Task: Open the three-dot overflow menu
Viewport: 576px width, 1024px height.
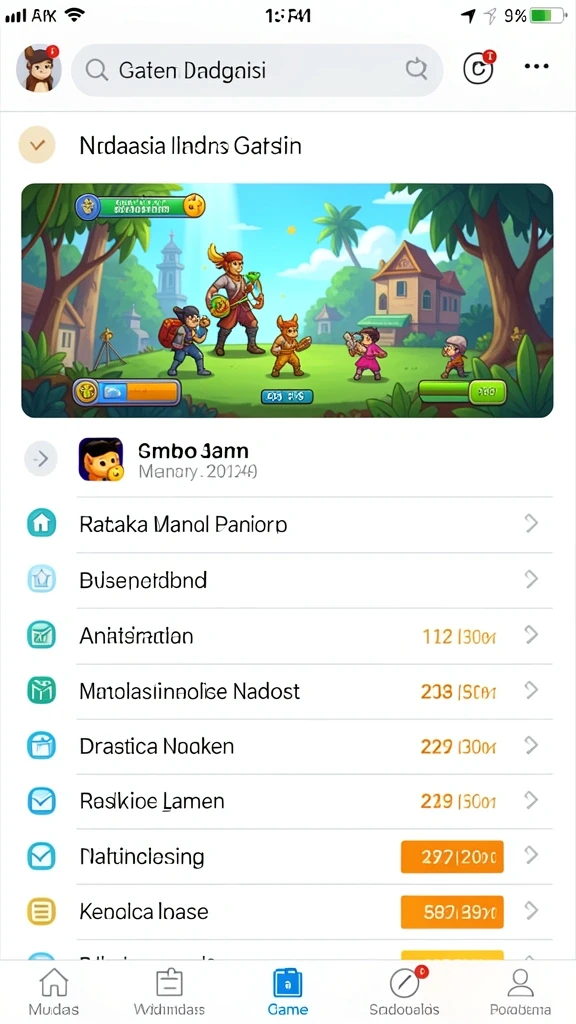Action: [536, 67]
